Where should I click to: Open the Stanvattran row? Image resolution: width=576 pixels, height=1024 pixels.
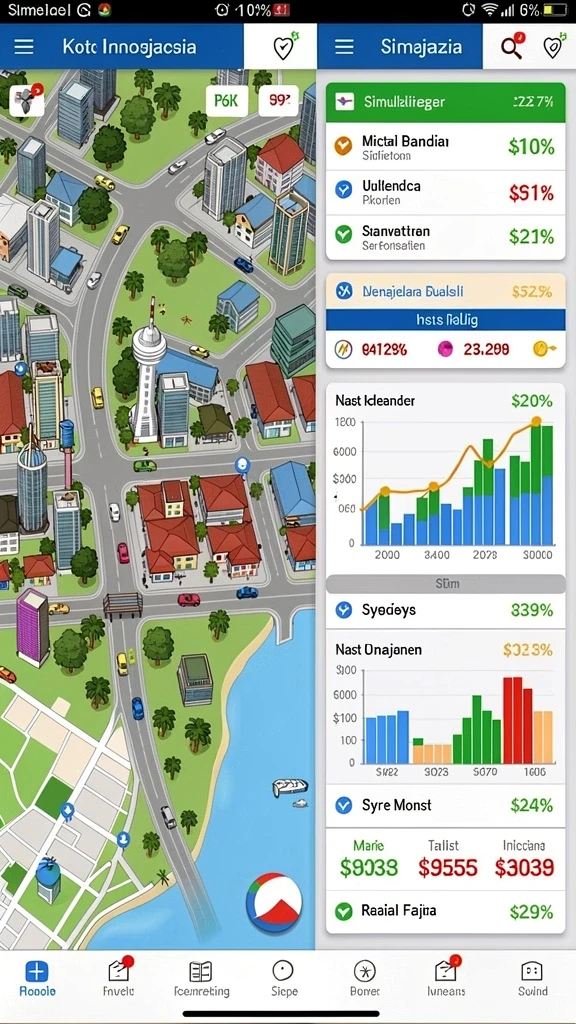[x=445, y=237]
